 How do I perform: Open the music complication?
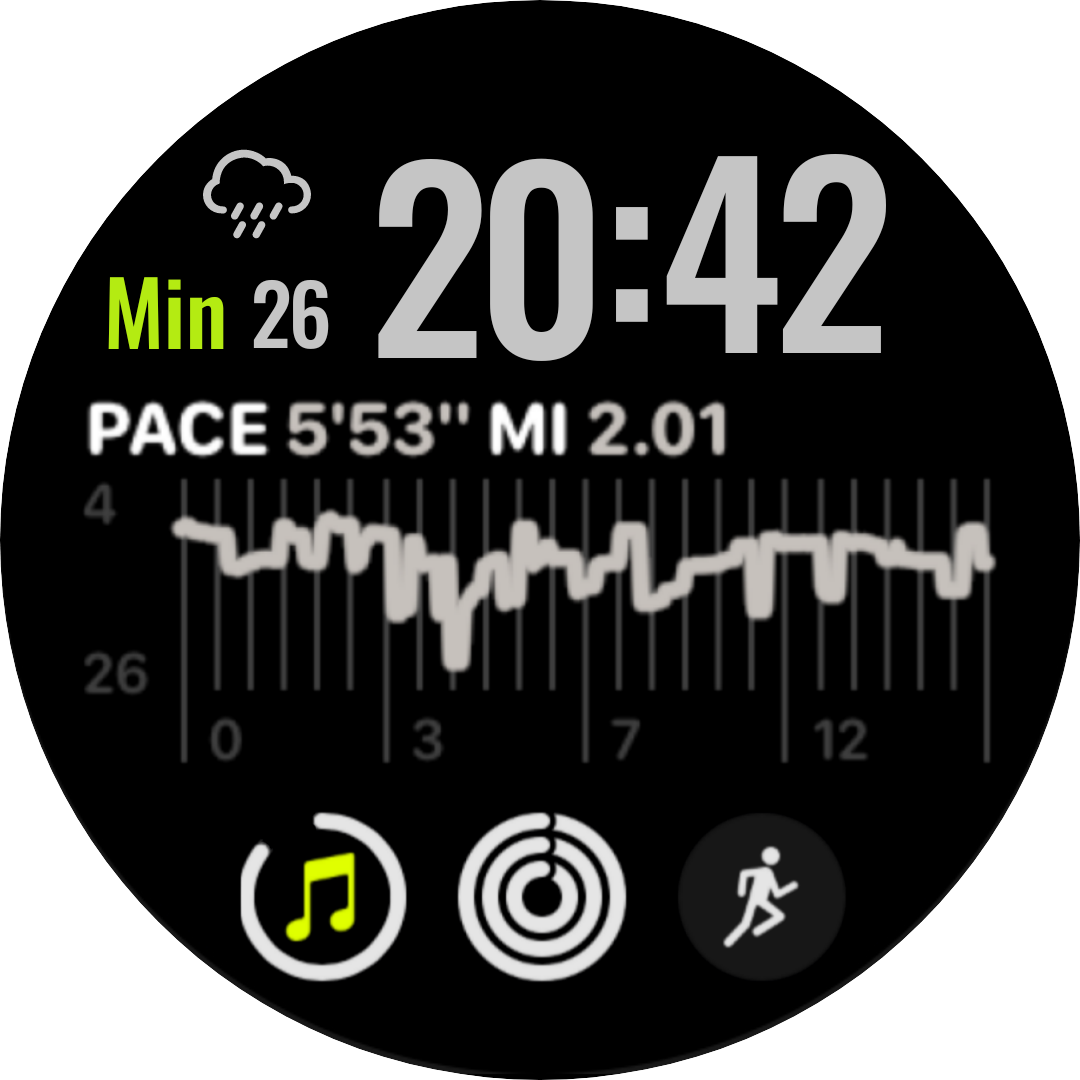click(x=322, y=896)
